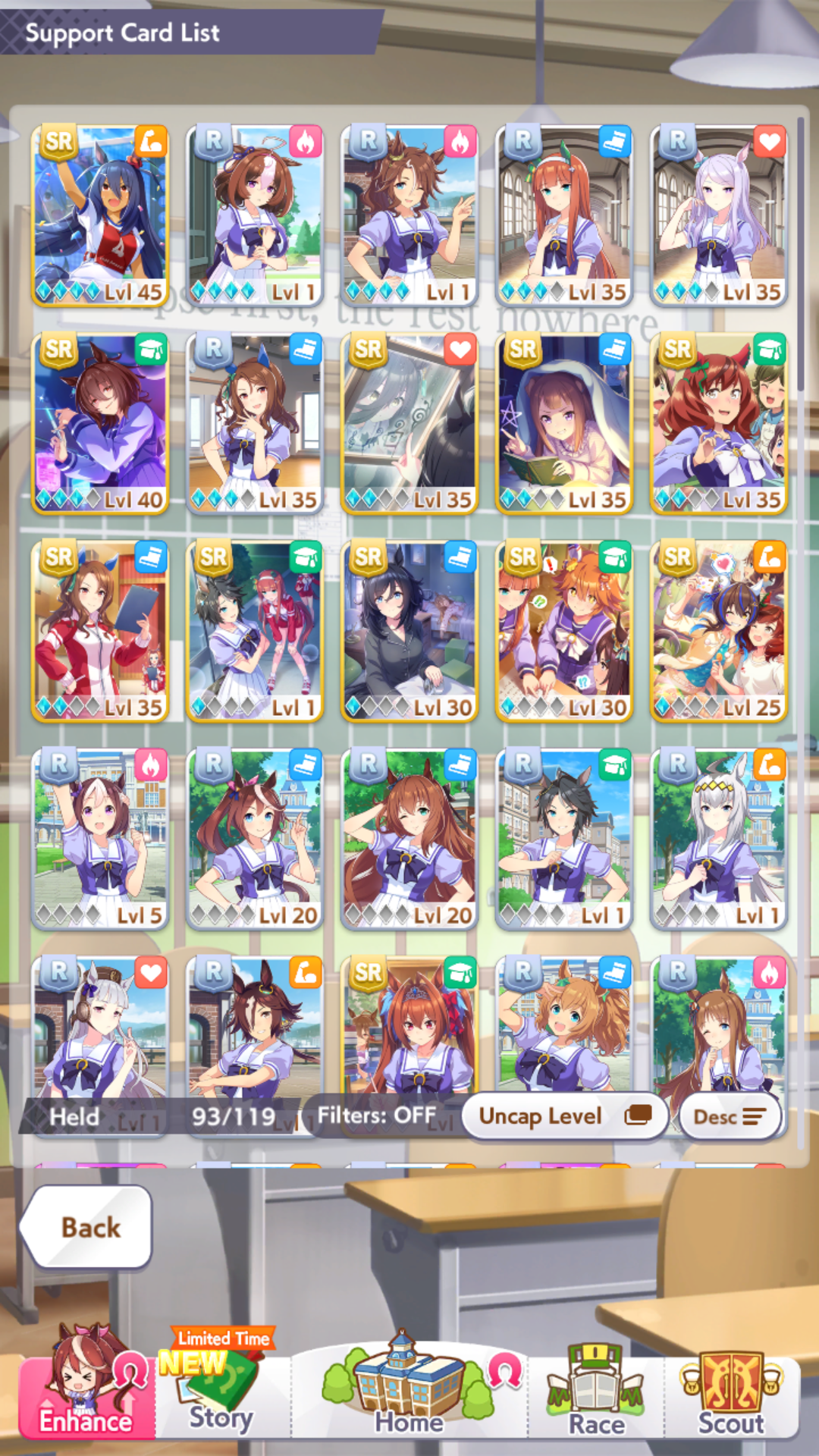
Task: Open the SR card at Lvl 45
Action: 100,215
